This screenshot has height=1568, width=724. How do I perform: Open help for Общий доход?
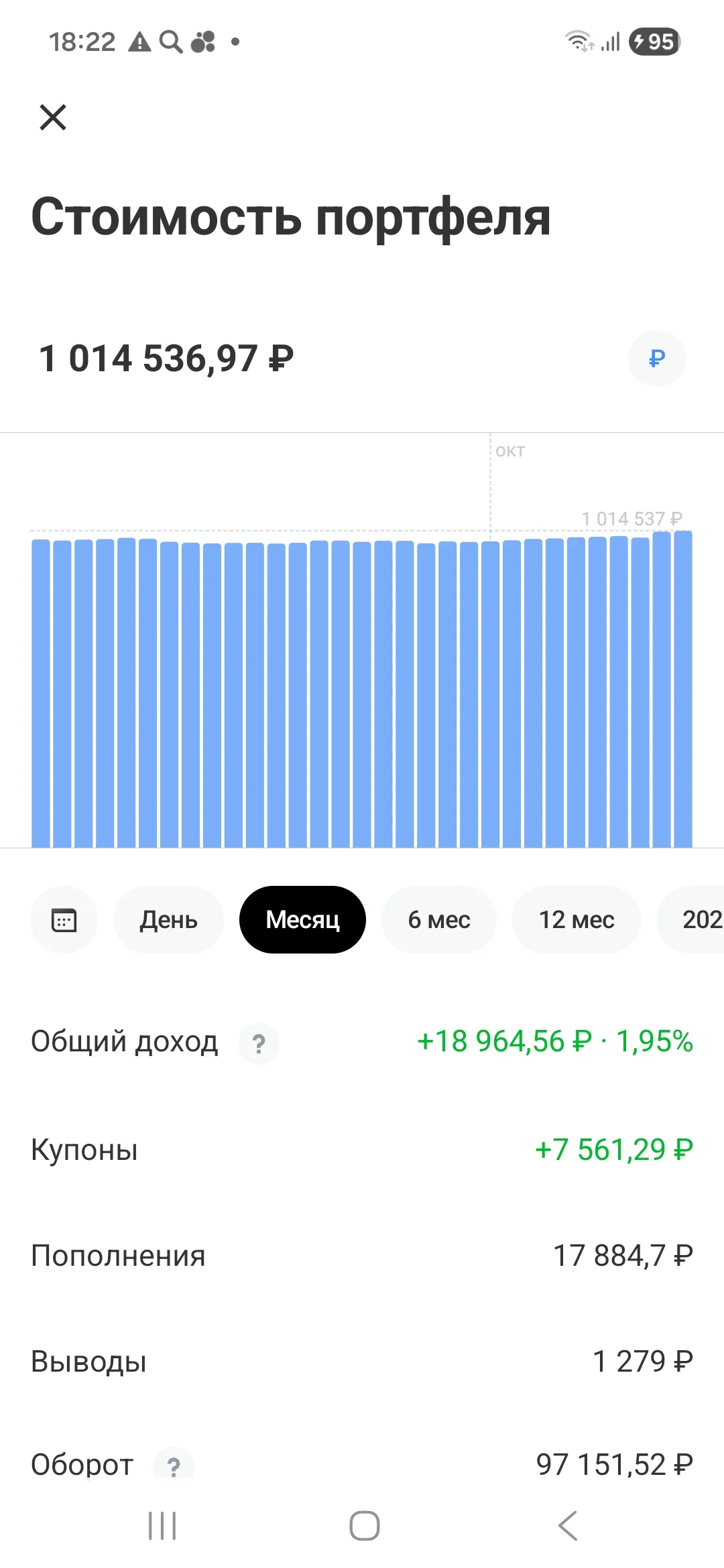point(259,1043)
